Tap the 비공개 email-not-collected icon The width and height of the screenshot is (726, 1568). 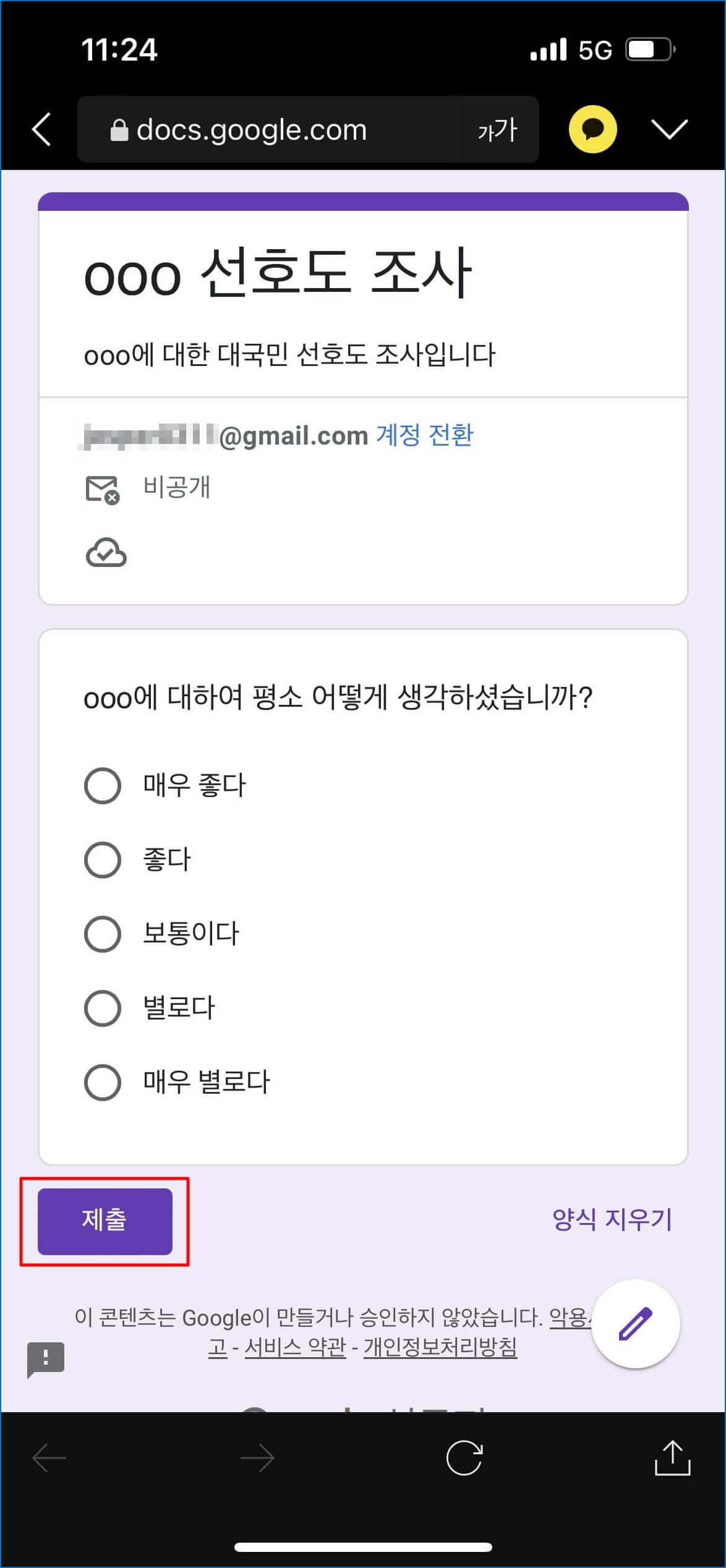click(x=101, y=489)
